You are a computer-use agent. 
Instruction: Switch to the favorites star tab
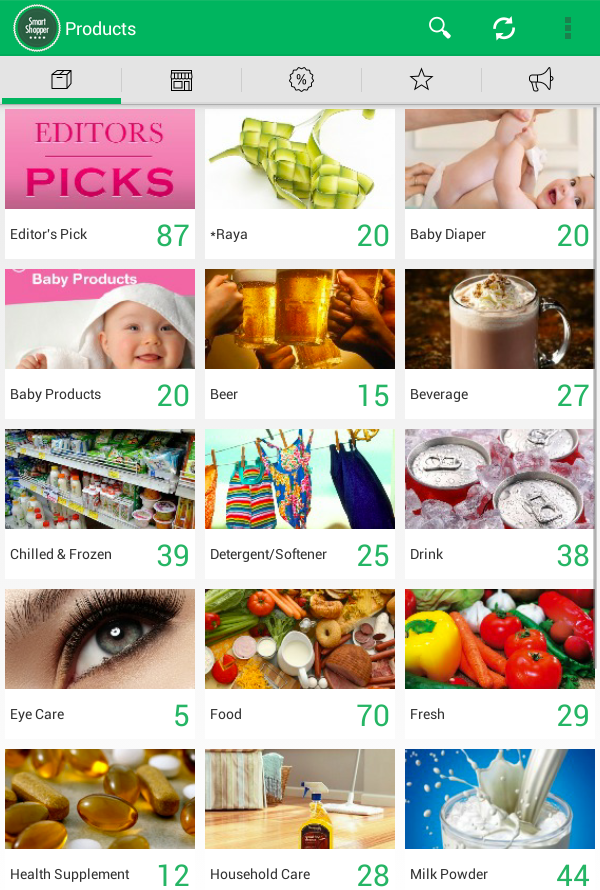(x=421, y=80)
